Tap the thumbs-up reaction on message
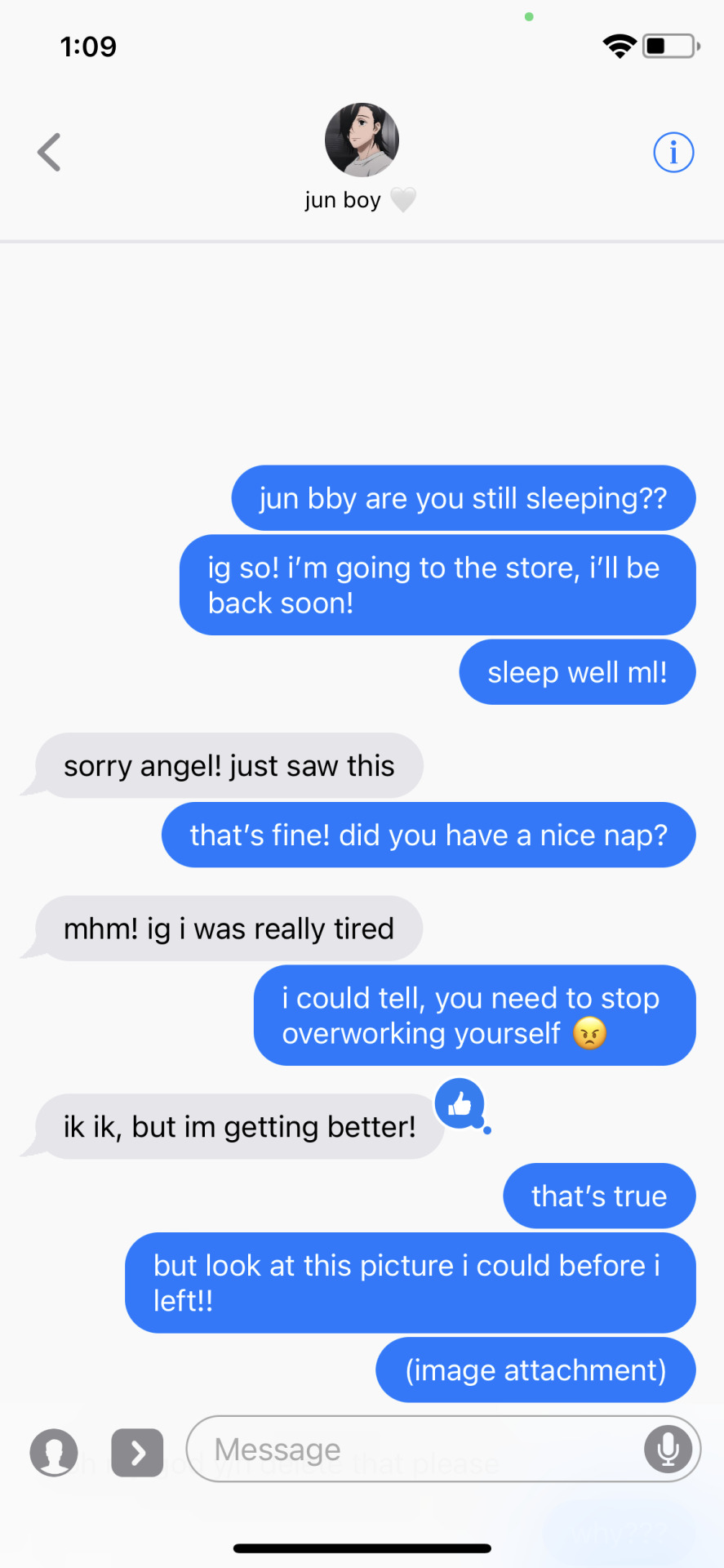This screenshot has height=1568, width=724. [460, 1104]
